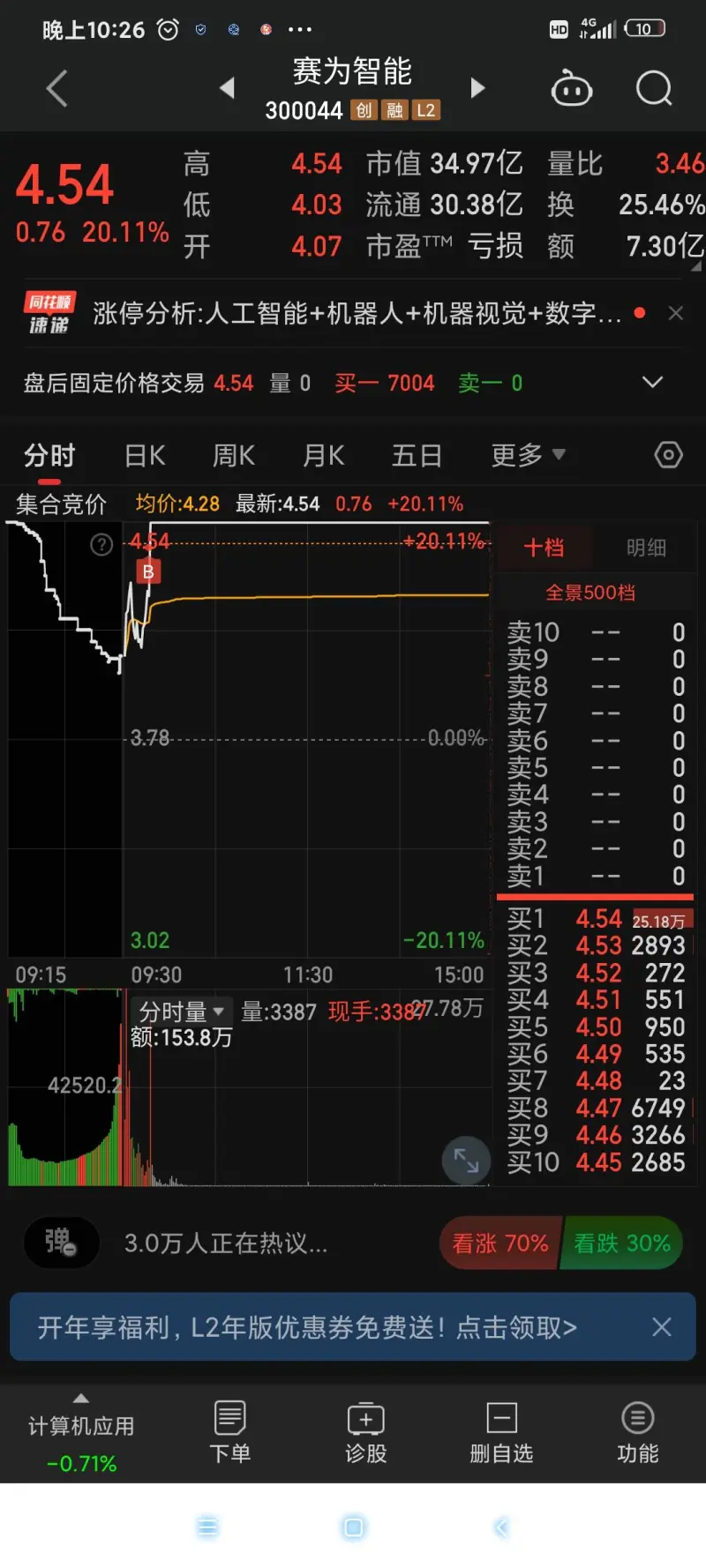Open 全景500档 order depth
The image size is (706, 1568).
[590, 593]
